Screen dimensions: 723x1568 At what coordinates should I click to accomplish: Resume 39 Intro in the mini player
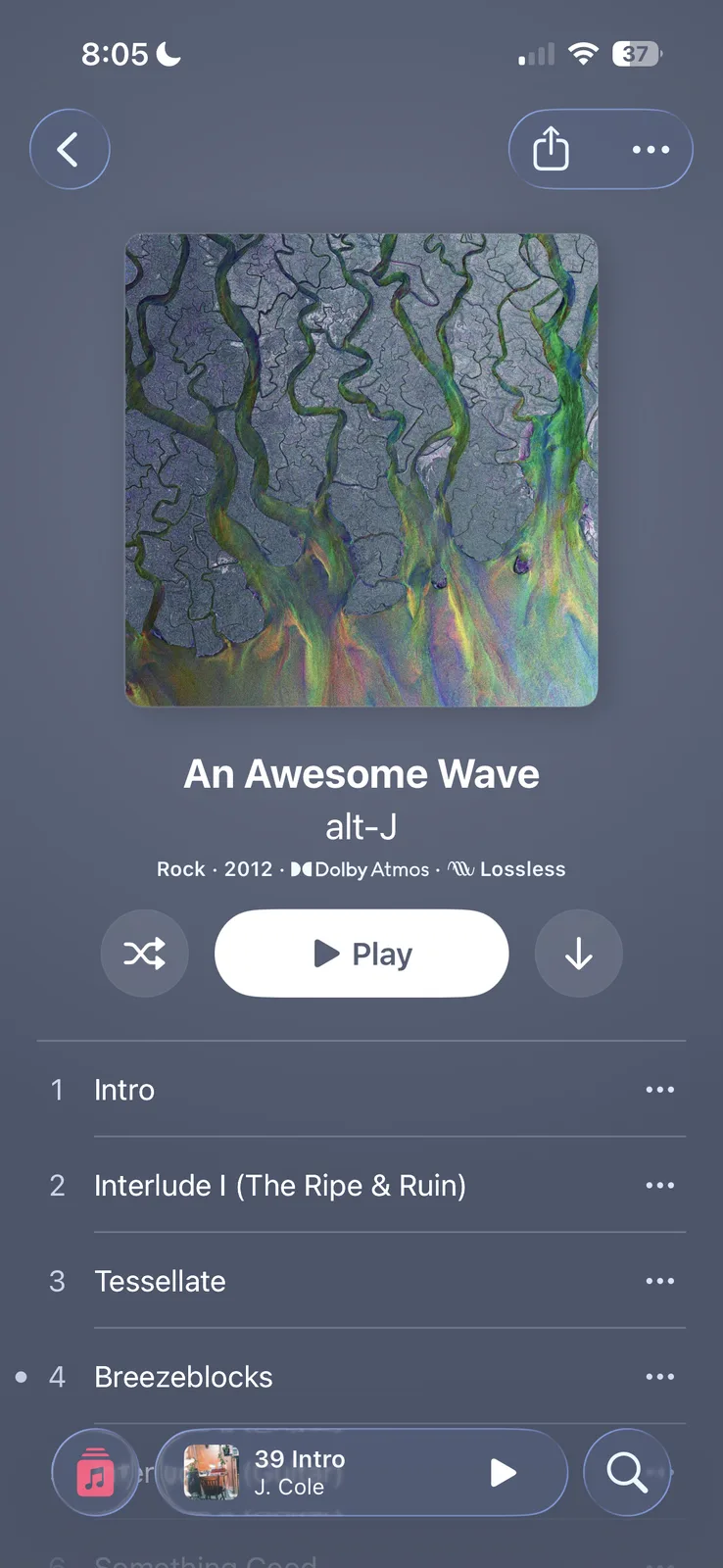point(503,1472)
